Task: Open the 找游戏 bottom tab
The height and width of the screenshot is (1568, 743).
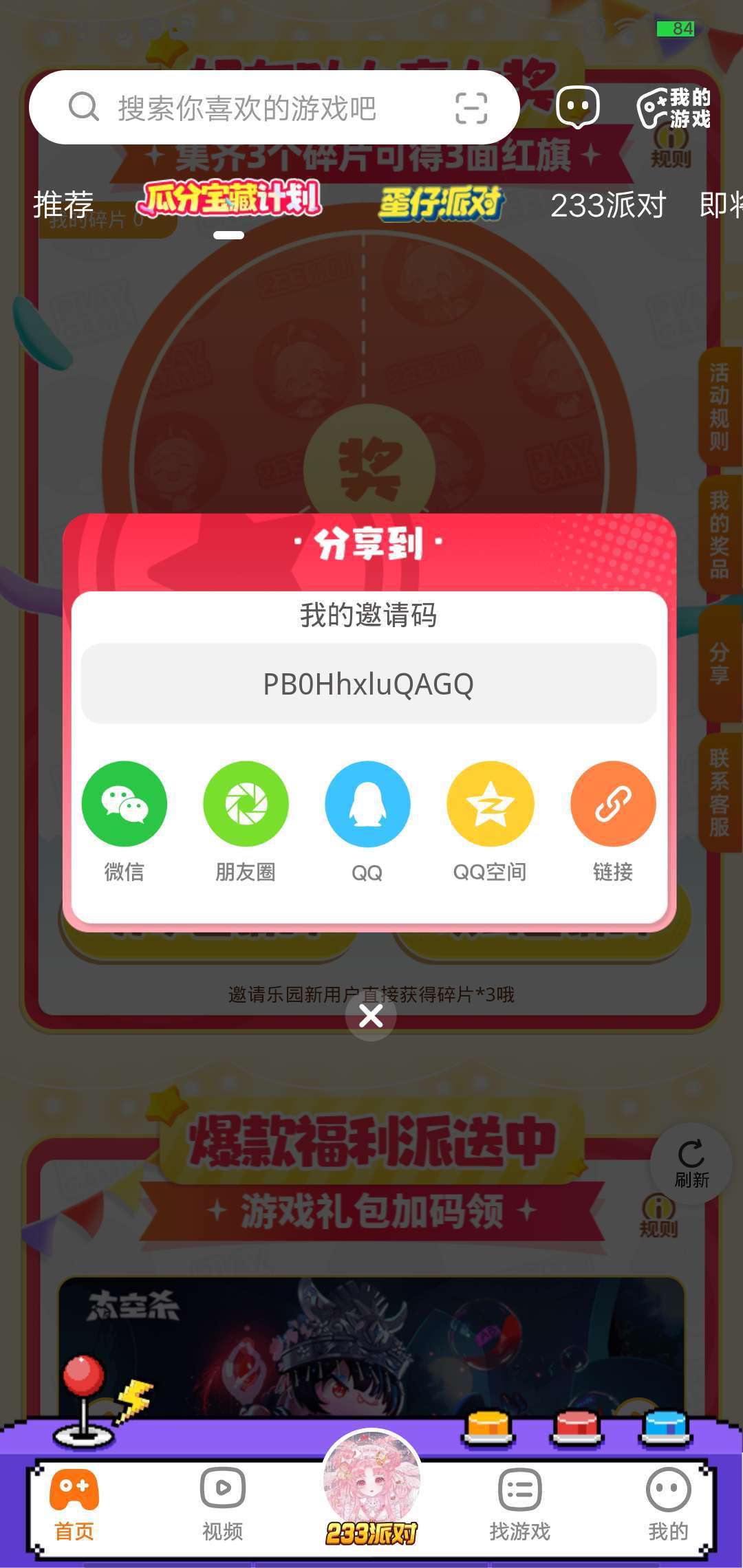Action: tap(519, 1505)
